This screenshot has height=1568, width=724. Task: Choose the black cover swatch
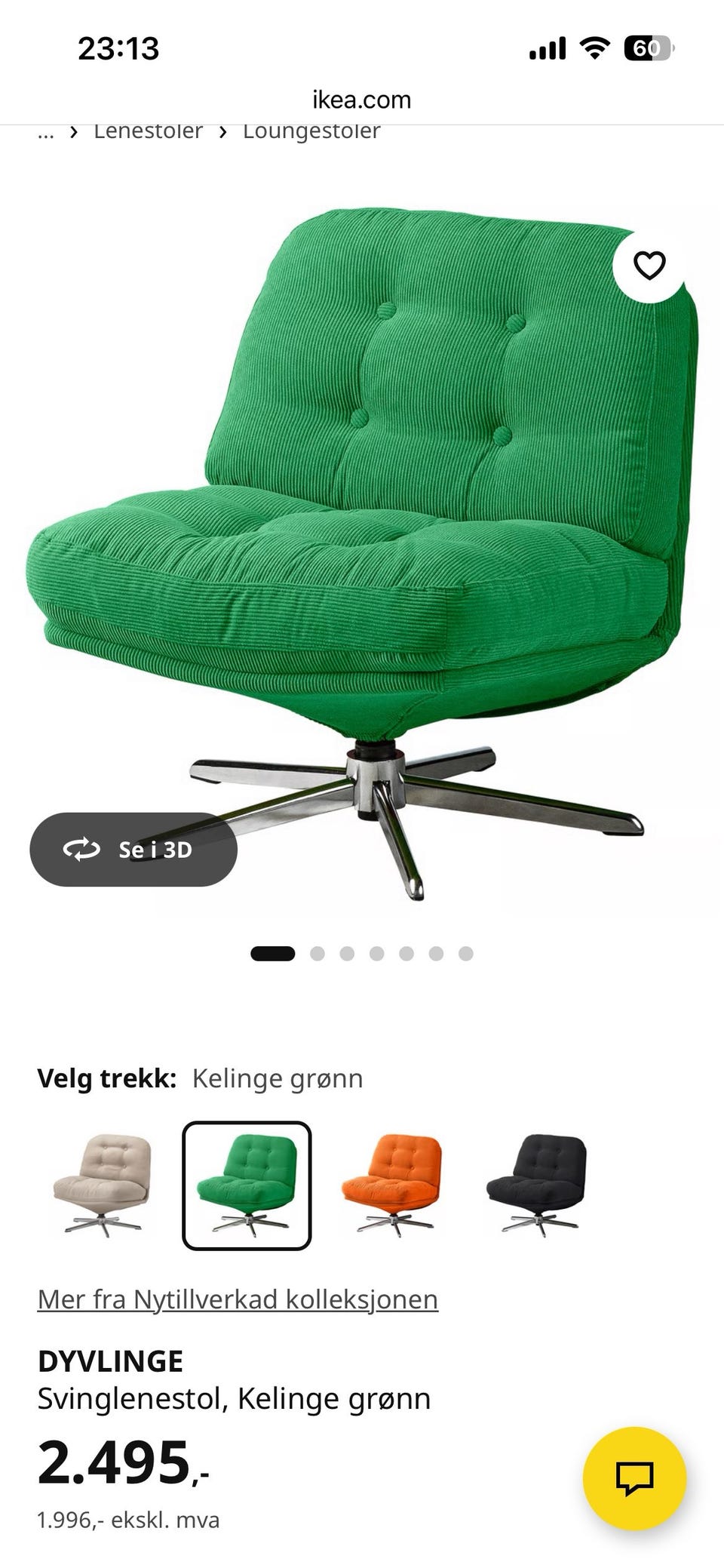point(536,1185)
